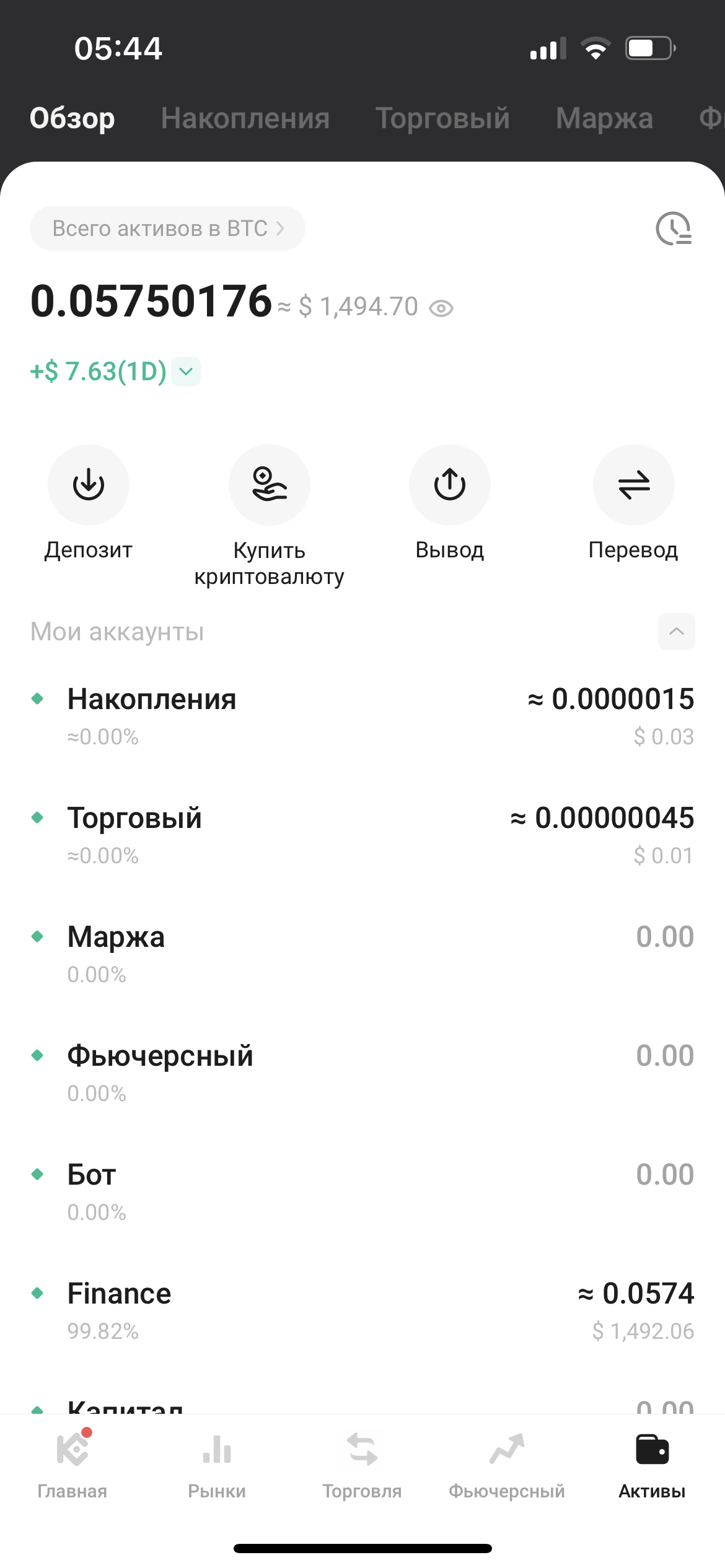Screen dimensions: 725x1568
Task: Open the Накопления account row
Action: 362,715
